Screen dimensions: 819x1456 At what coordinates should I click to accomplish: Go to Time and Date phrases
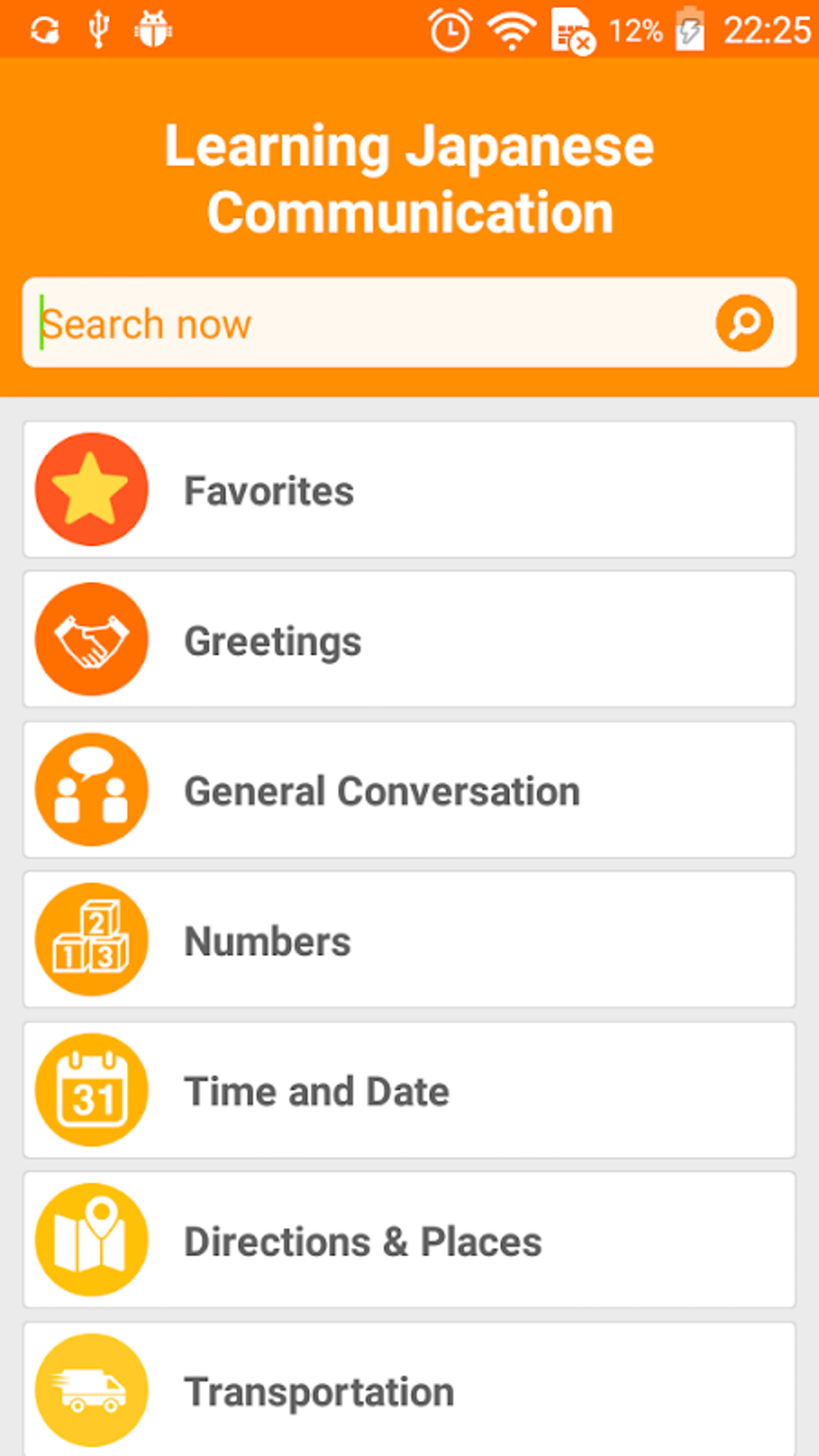(x=409, y=1091)
